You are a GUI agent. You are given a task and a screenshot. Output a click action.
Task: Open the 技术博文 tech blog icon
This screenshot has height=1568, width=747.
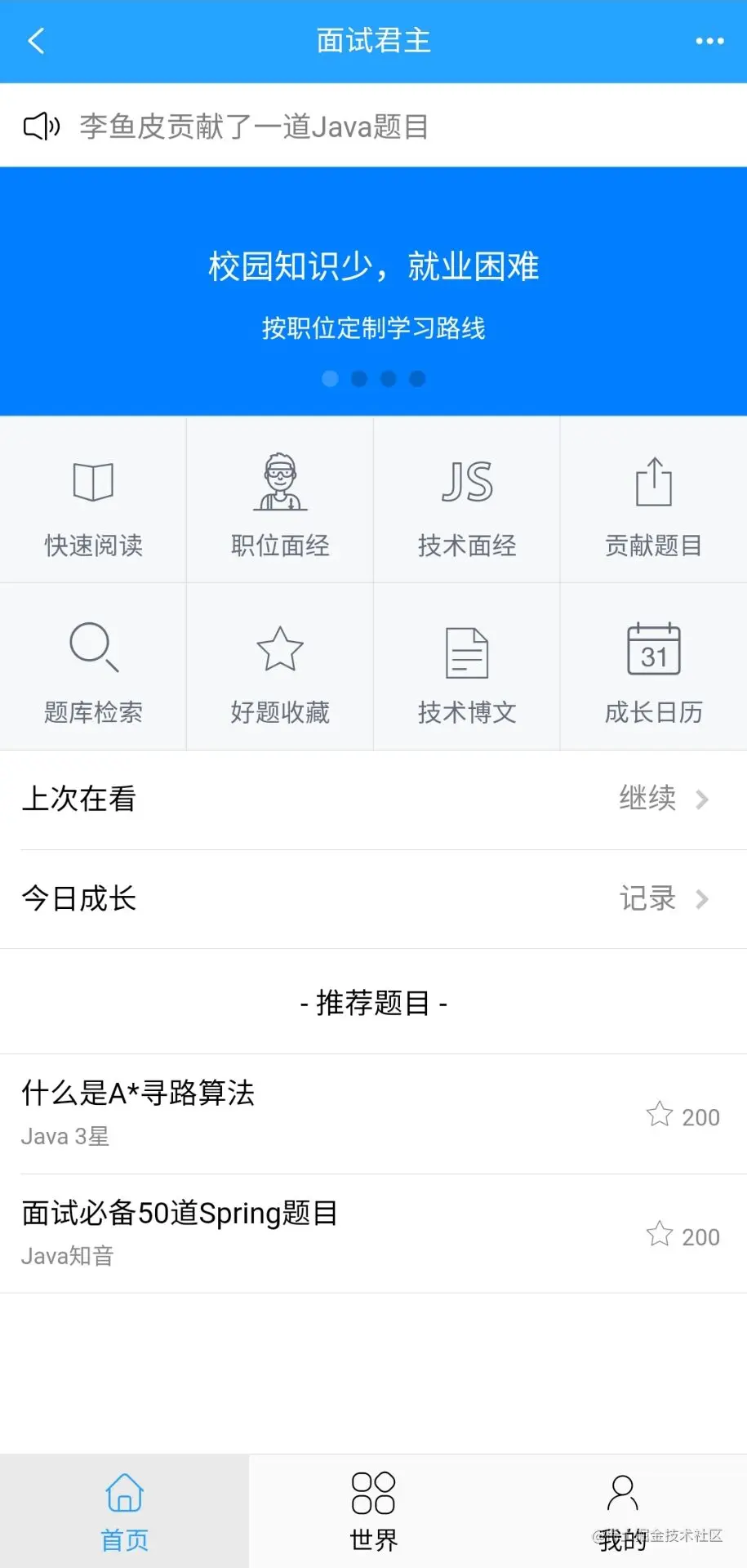coord(466,666)
